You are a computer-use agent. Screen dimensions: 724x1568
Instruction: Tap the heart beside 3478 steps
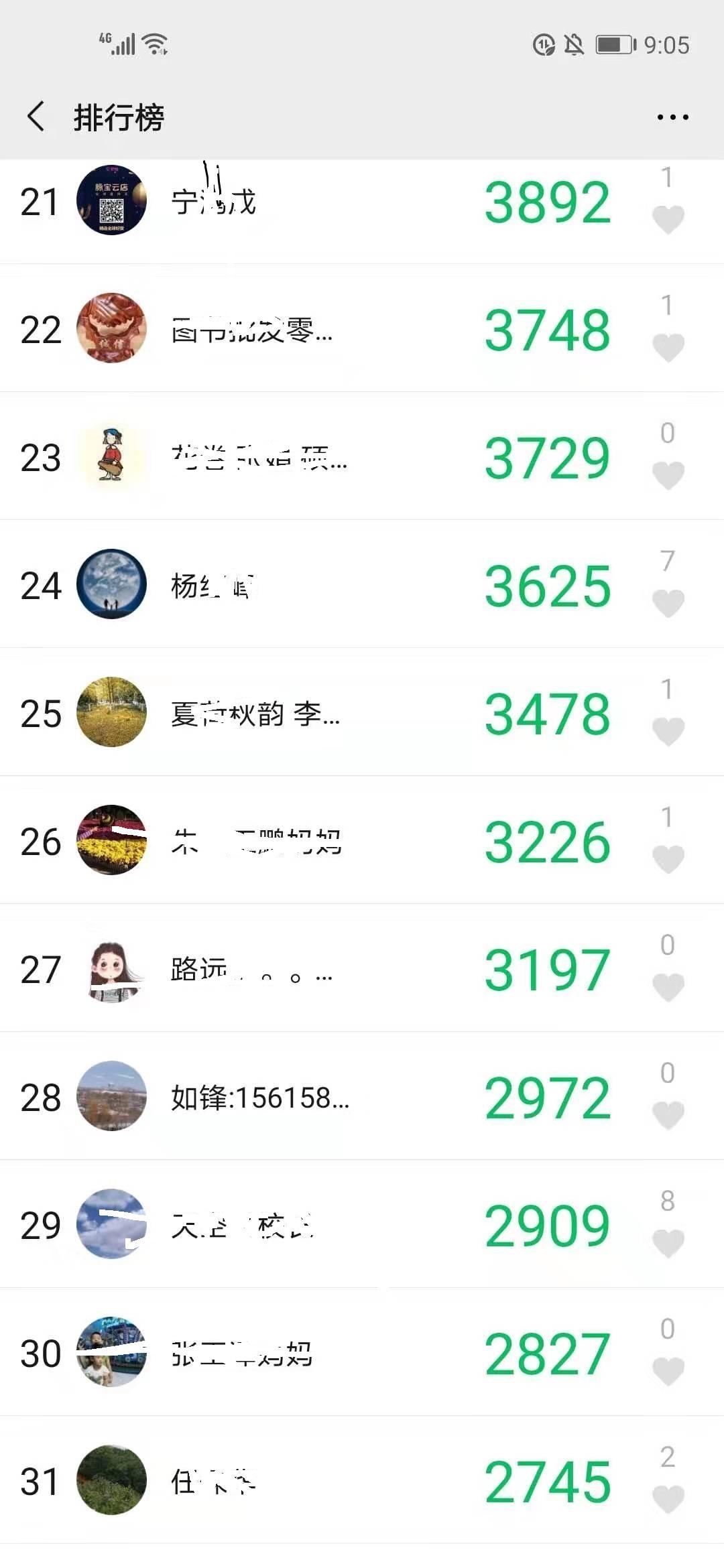(668, 731)
